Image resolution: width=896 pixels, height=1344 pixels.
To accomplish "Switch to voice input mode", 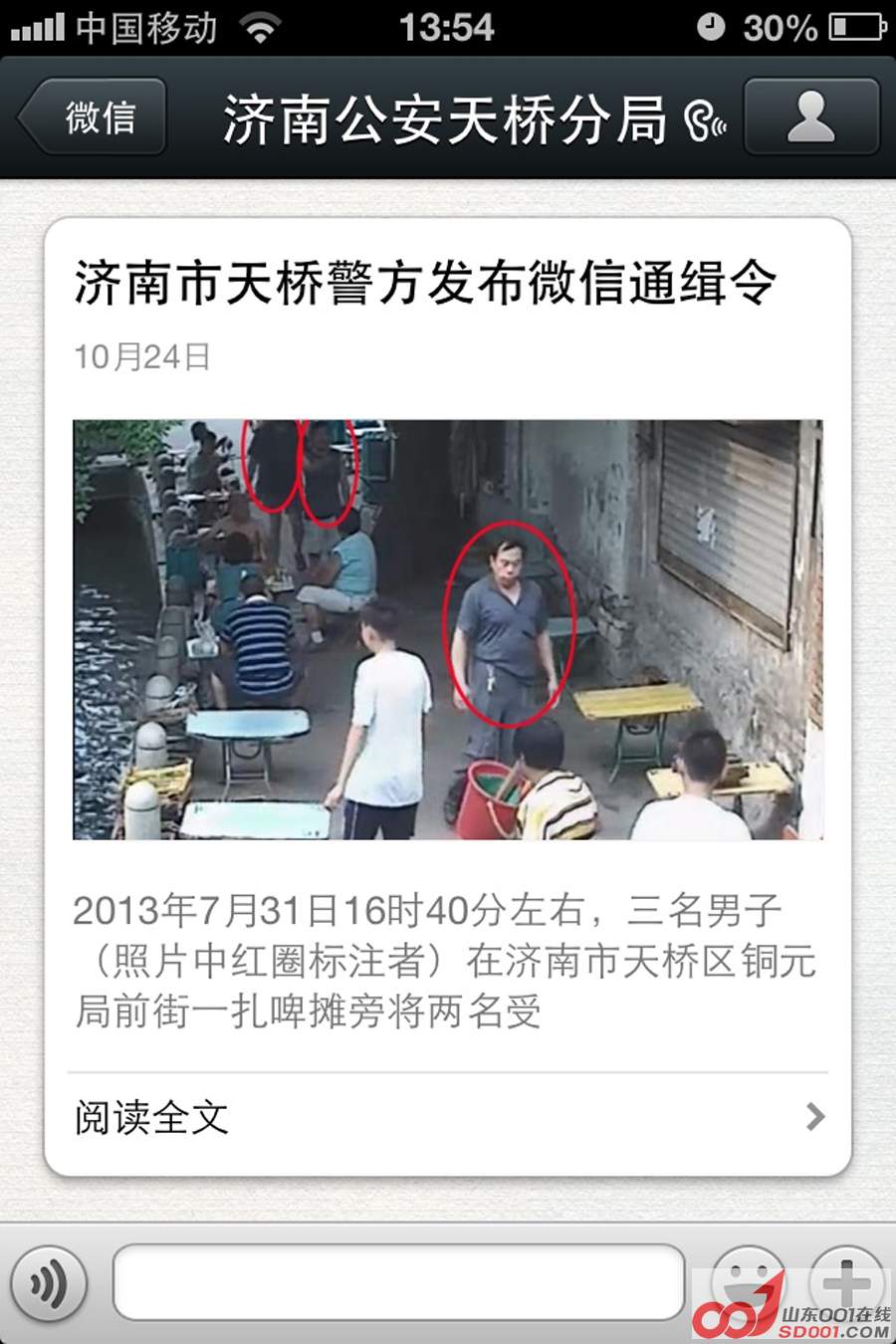I will [x=49, y=1284].
